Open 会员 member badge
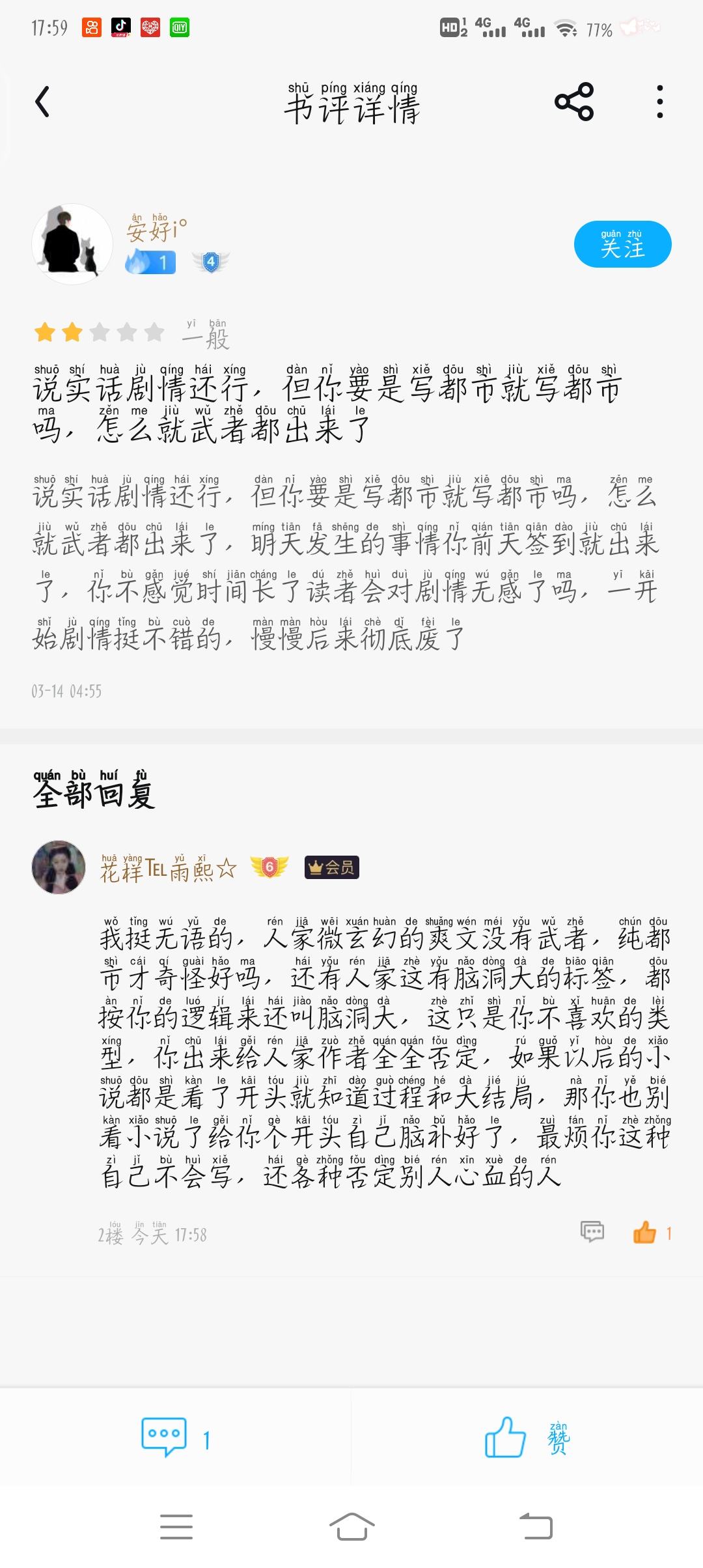 pos(331,867)
